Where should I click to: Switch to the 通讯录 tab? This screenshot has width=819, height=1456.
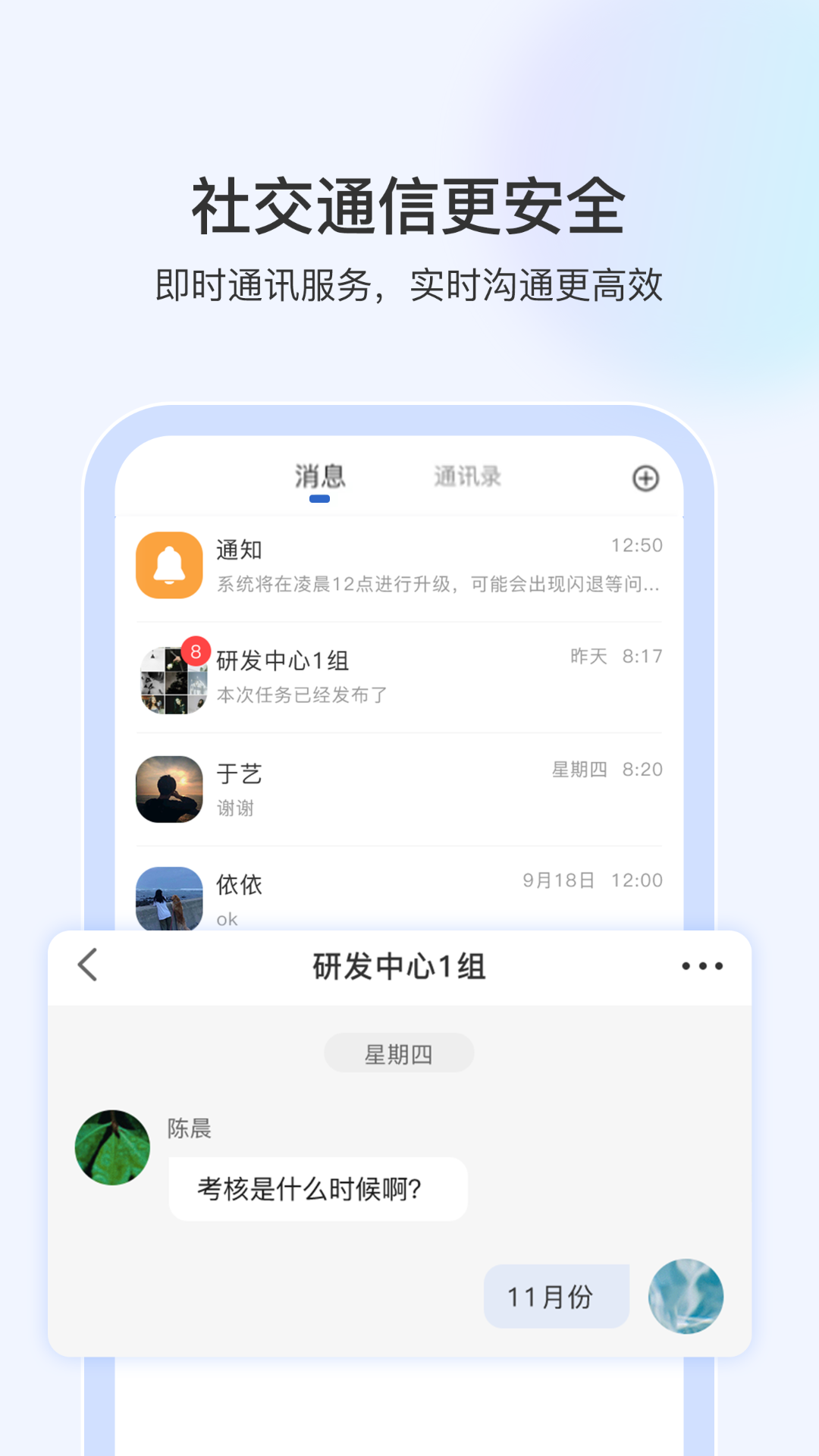[x=468, y=476]
